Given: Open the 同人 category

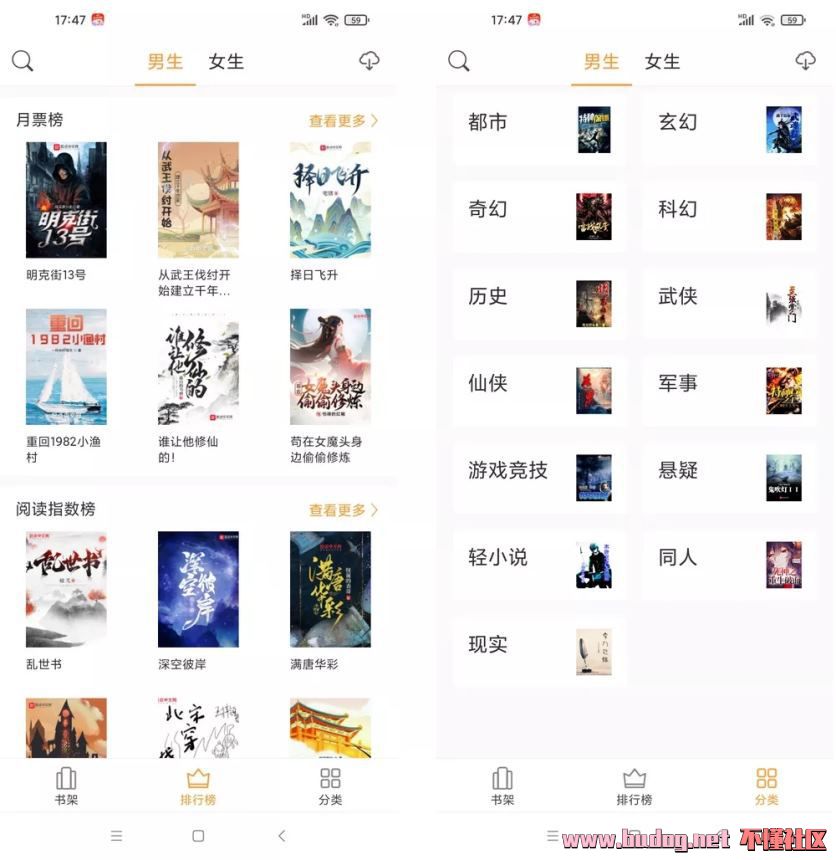Looking at the screenshot, I should 729,565.
